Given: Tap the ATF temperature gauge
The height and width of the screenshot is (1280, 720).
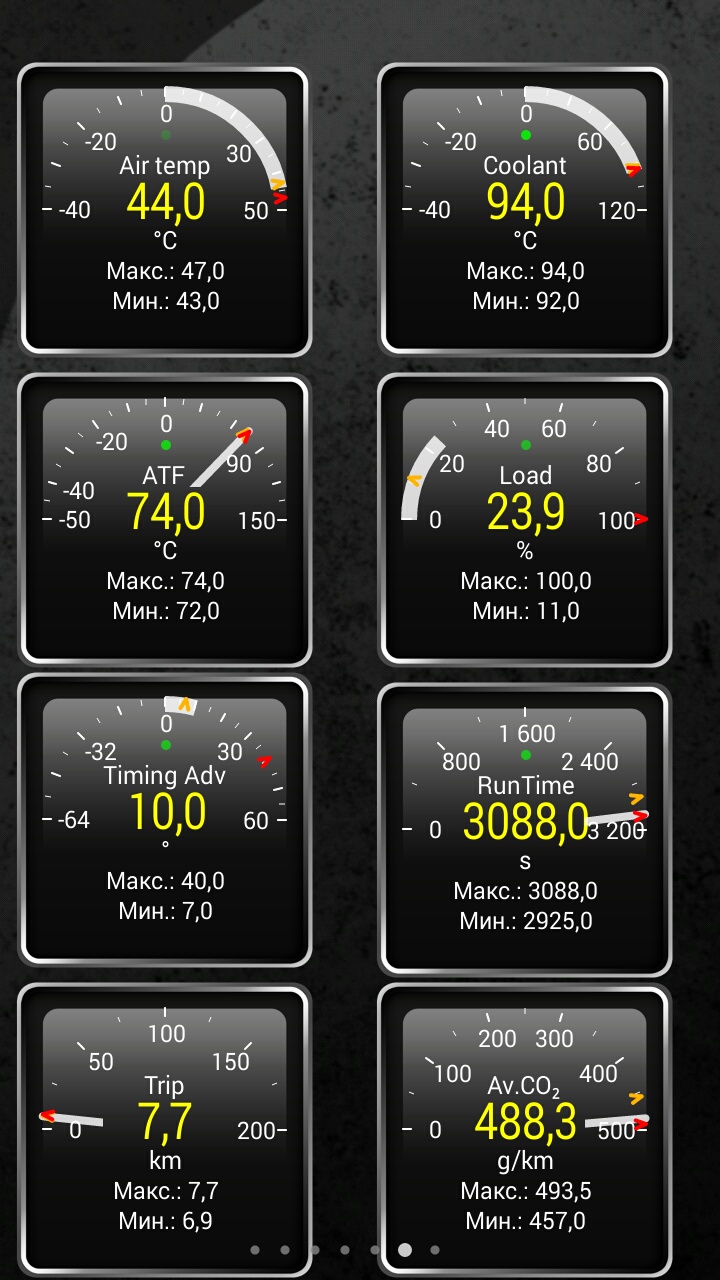Looking at the screenshot, I should pos(165,520).
